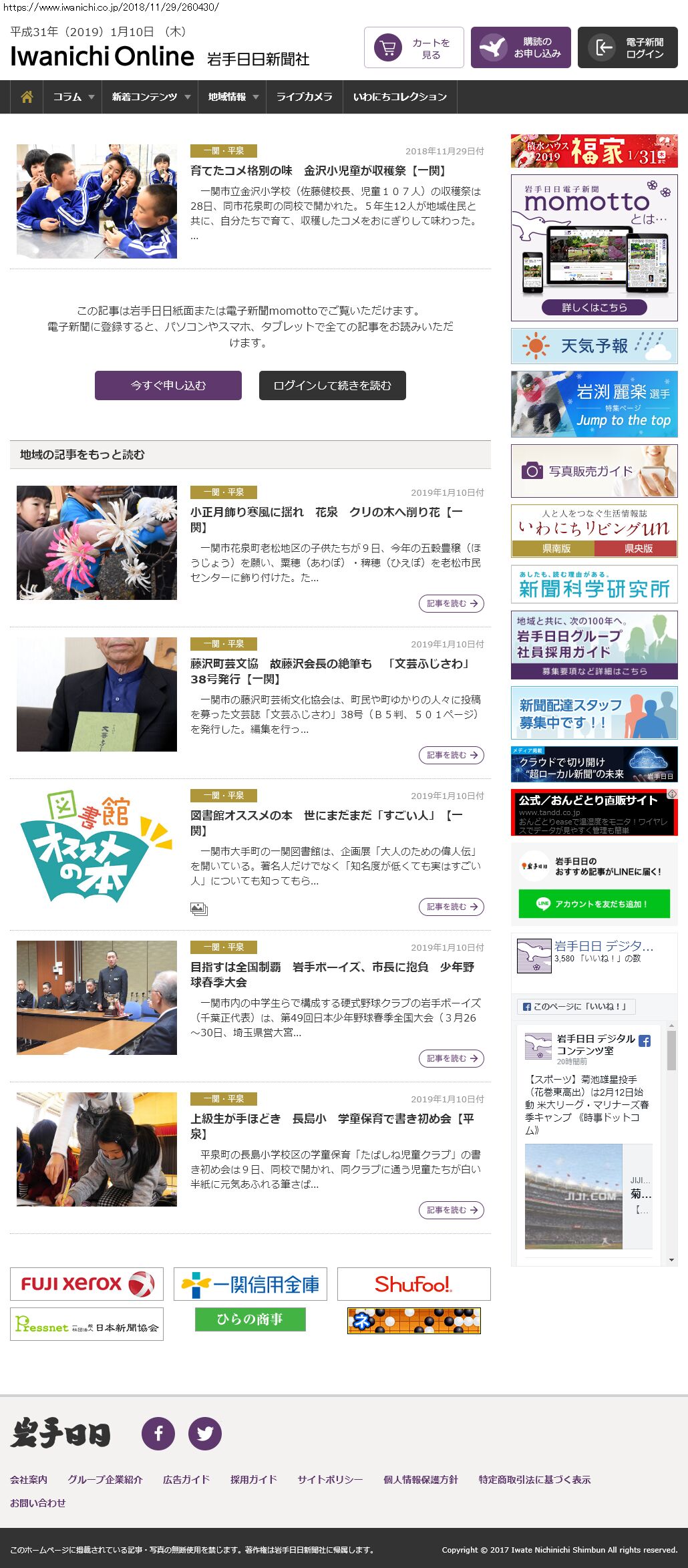Open いわにちコレクション page
This screenshot has height=1568, width=688.
click(x=399, y=97)
